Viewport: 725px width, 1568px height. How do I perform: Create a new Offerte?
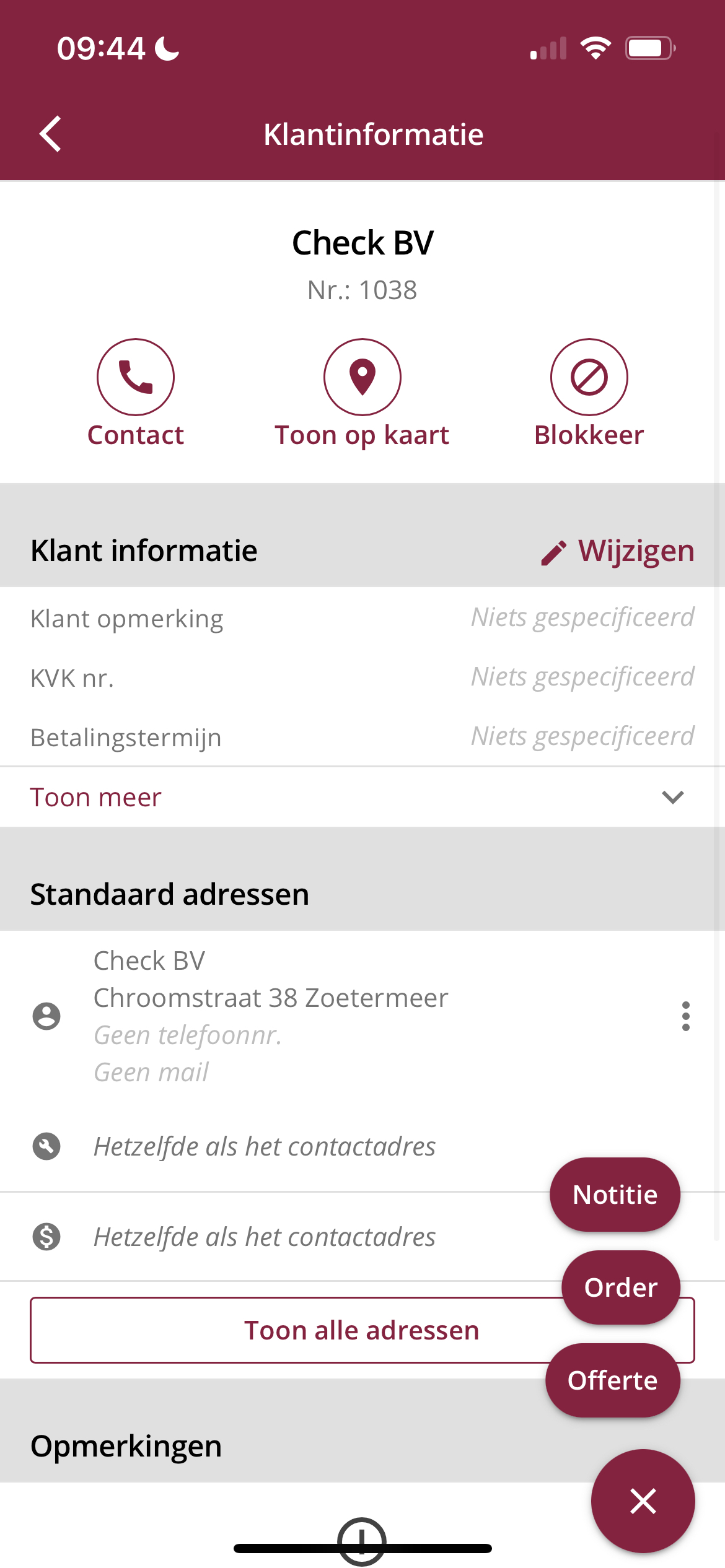point(613,1380)
